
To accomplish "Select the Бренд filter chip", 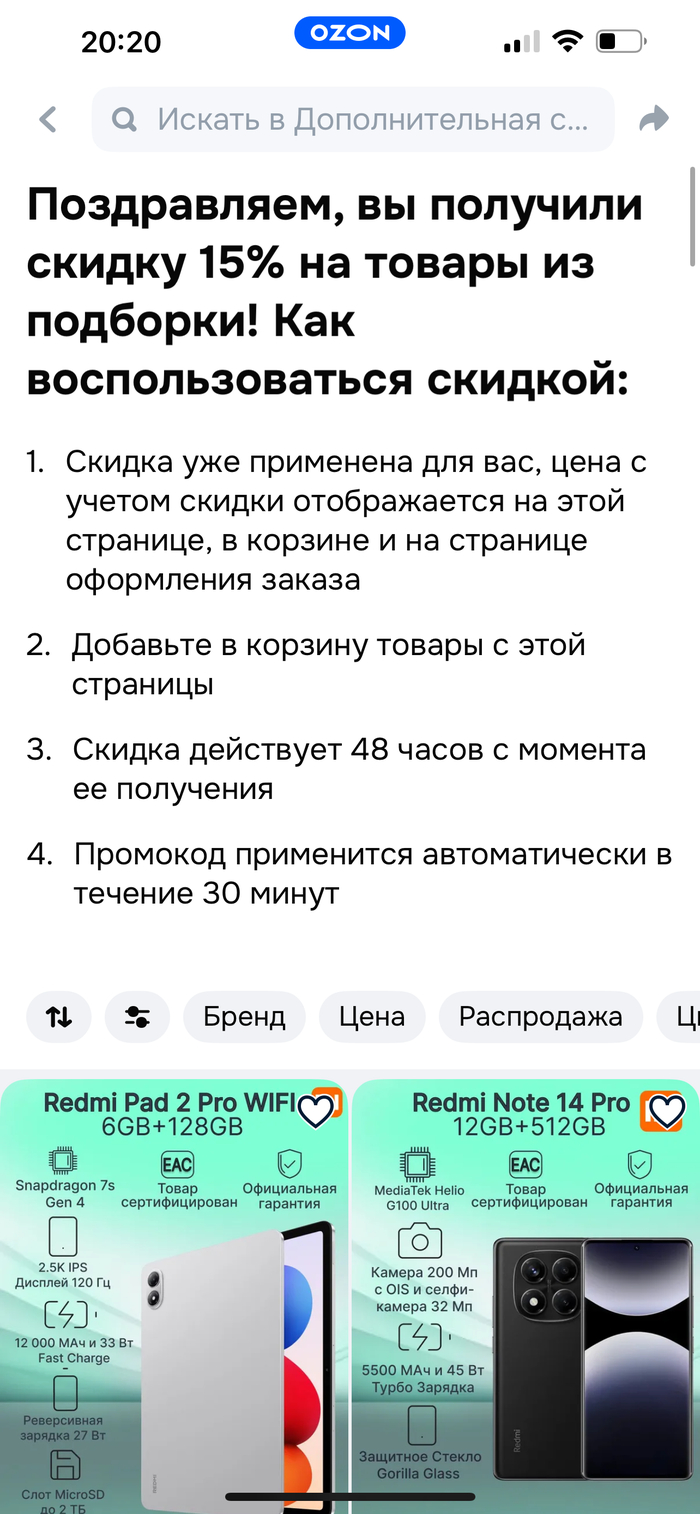I will coord(244,1018).
